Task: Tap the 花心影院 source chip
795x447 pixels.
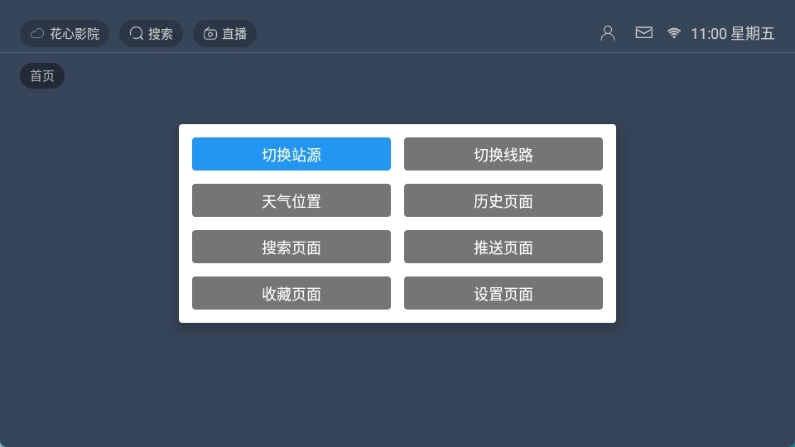Action: tap(65, 33)
